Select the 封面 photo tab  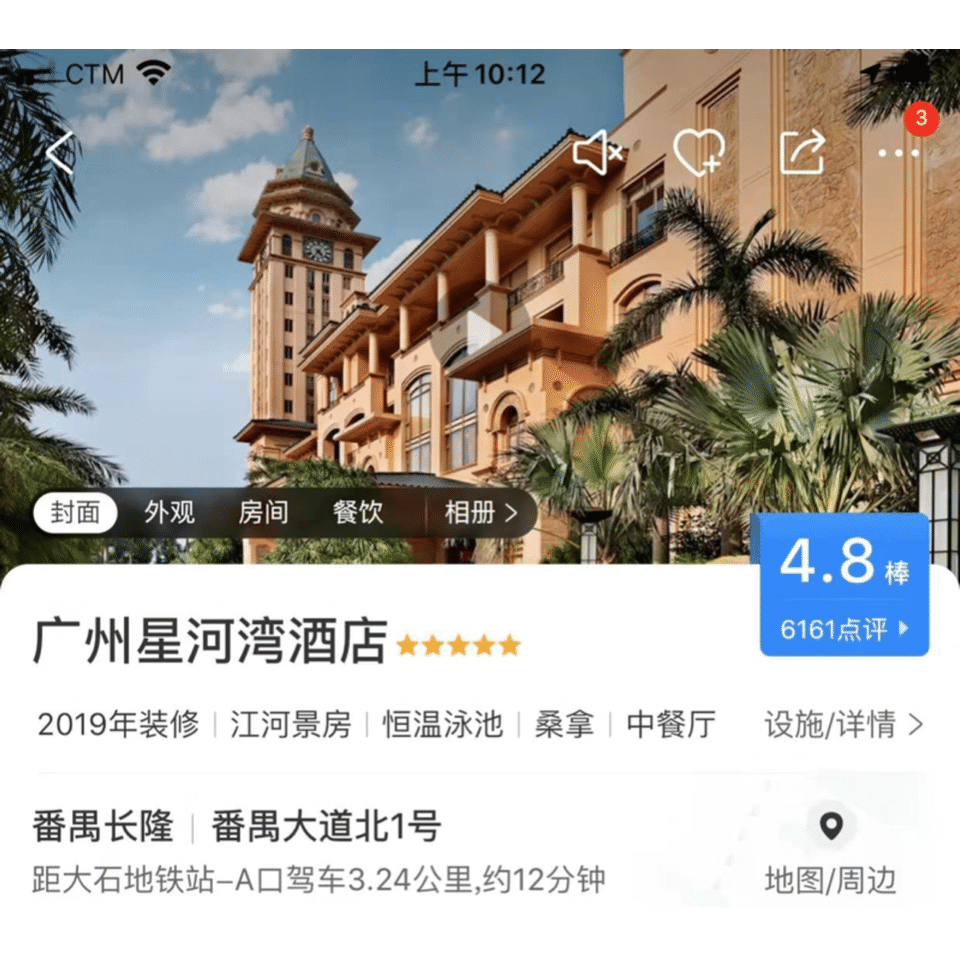tap(75, 513)
